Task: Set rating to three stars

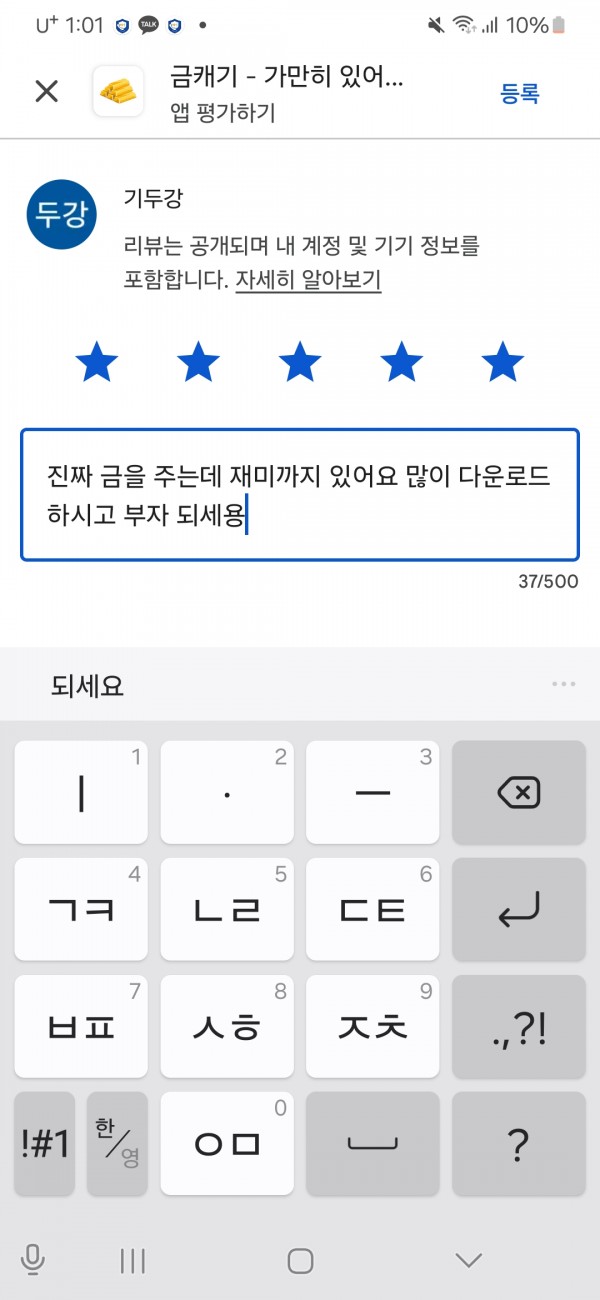Action: click(x=300, y=361)
